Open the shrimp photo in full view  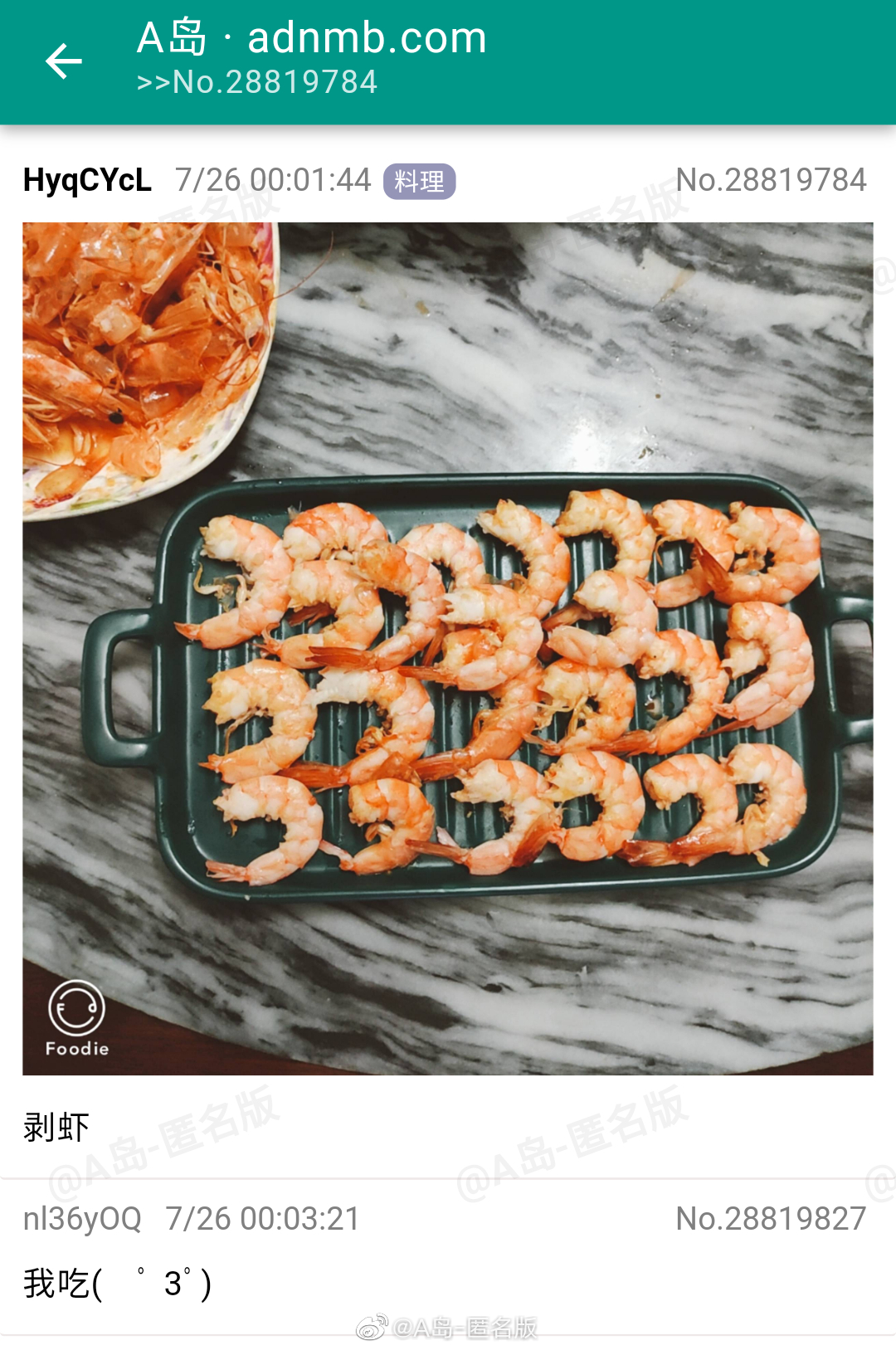(x=448, y=648)
